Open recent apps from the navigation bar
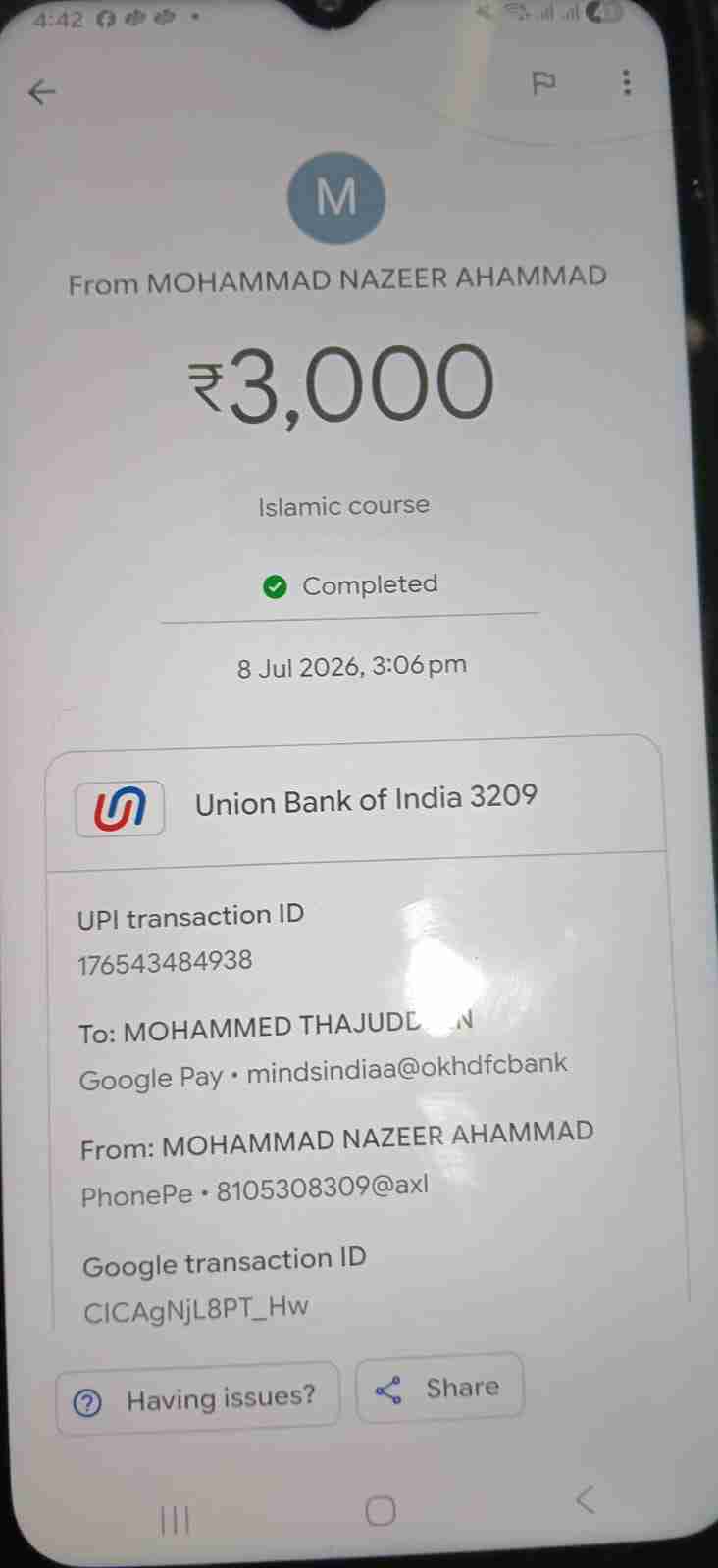 [175, 1520]
